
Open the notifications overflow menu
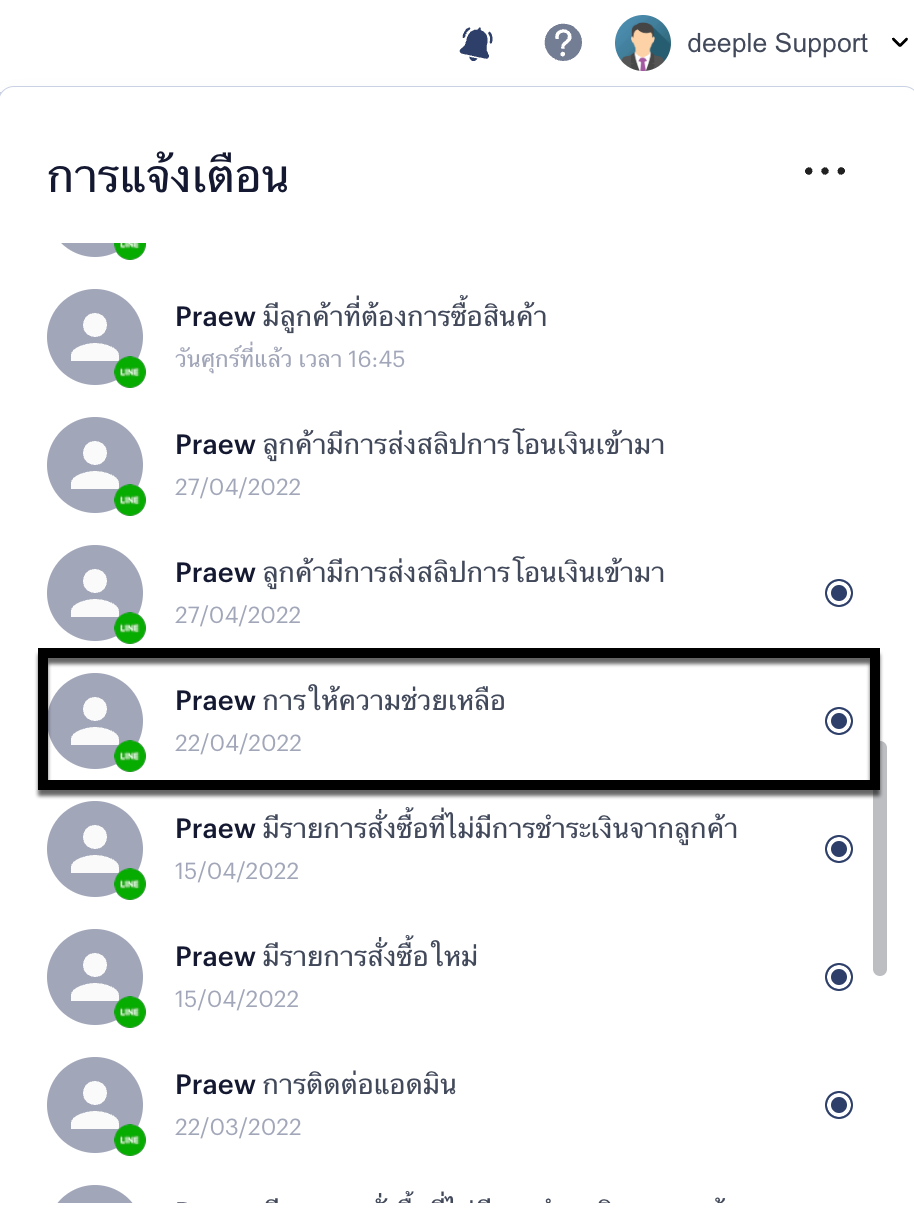[x=825, y=171]
